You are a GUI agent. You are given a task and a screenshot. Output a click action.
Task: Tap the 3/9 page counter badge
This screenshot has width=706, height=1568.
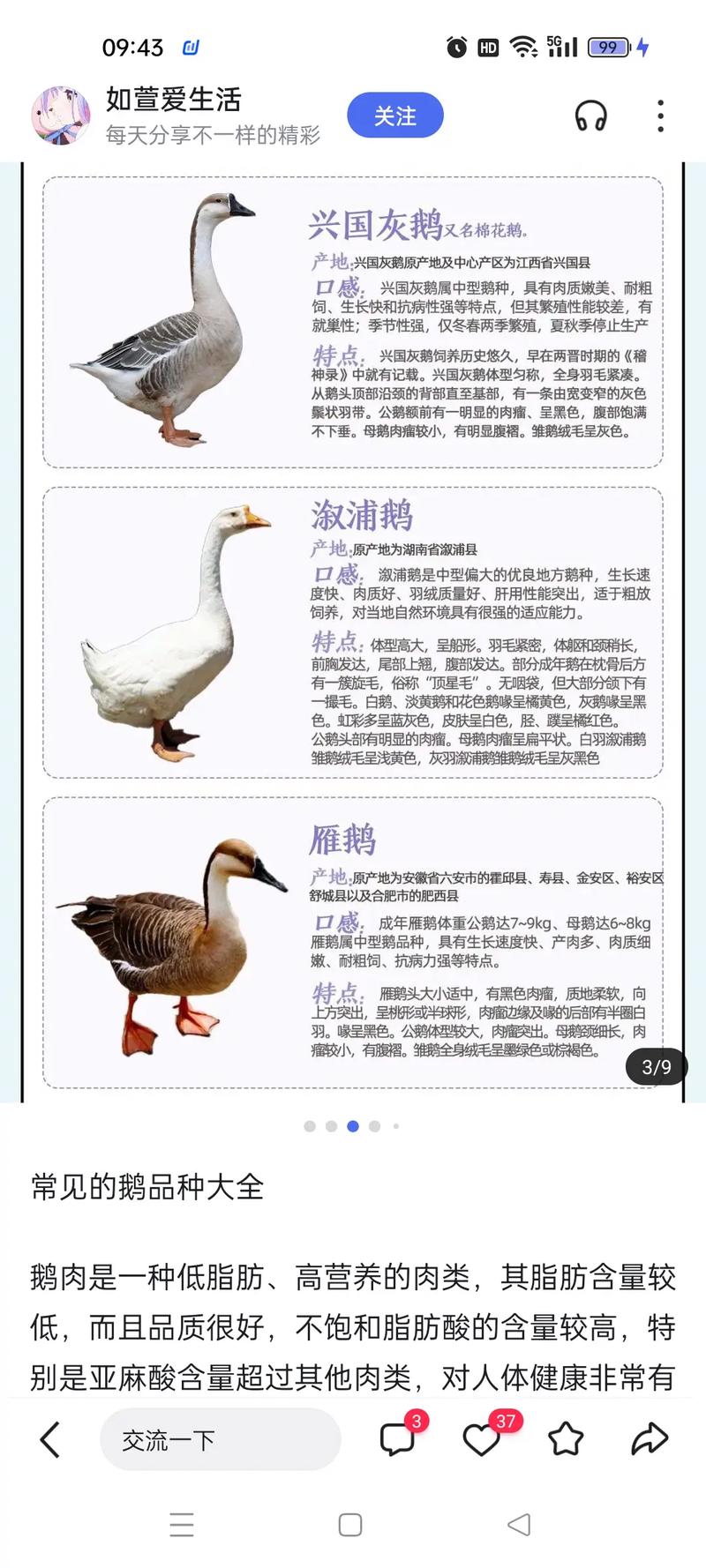(655, 1067)
